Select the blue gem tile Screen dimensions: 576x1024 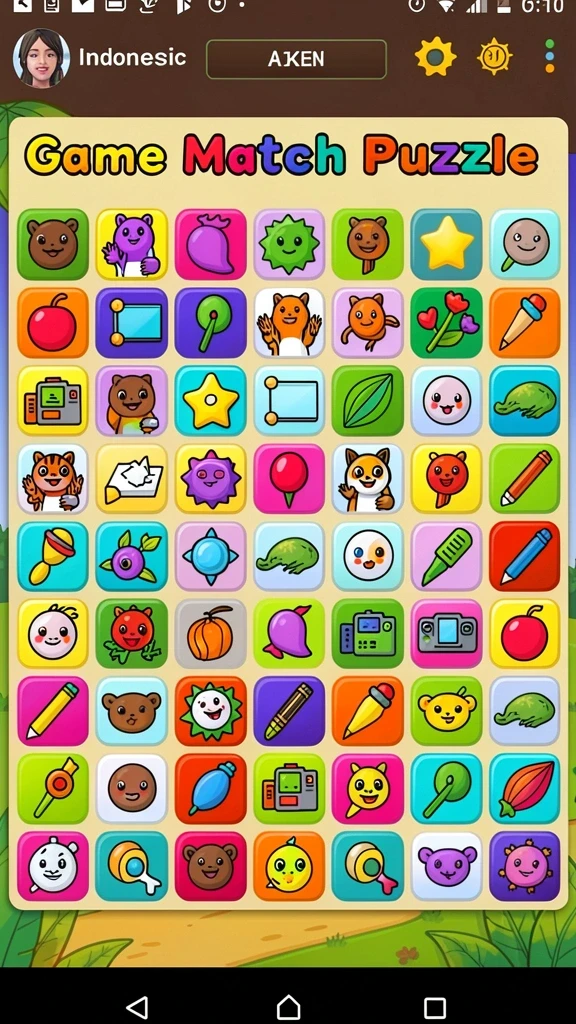point(210,556)
